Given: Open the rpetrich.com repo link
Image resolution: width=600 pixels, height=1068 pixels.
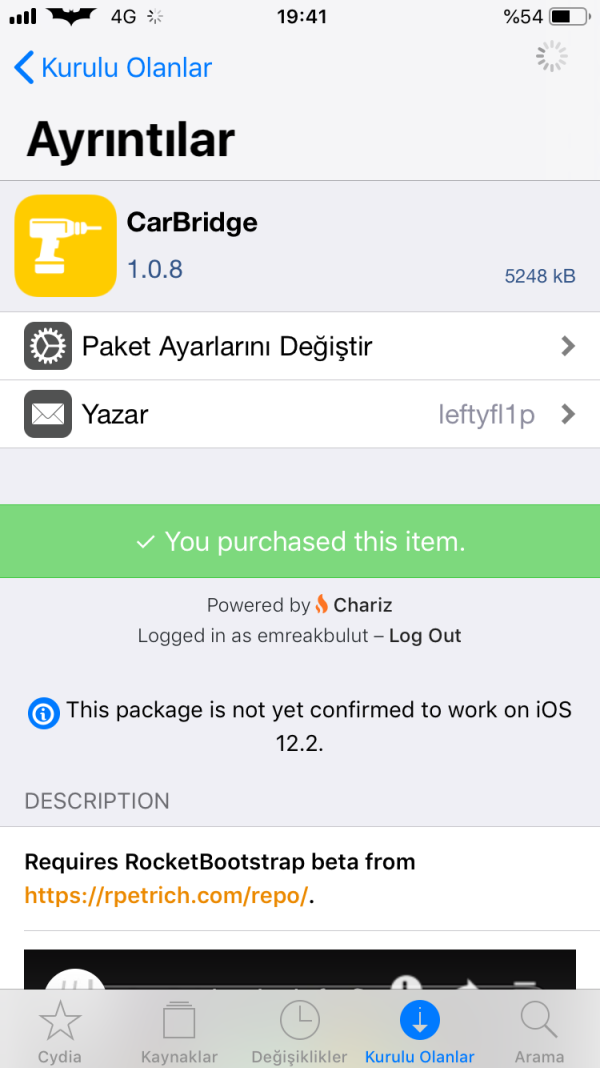Looking at the screenshot, I should tap(166, 895).
